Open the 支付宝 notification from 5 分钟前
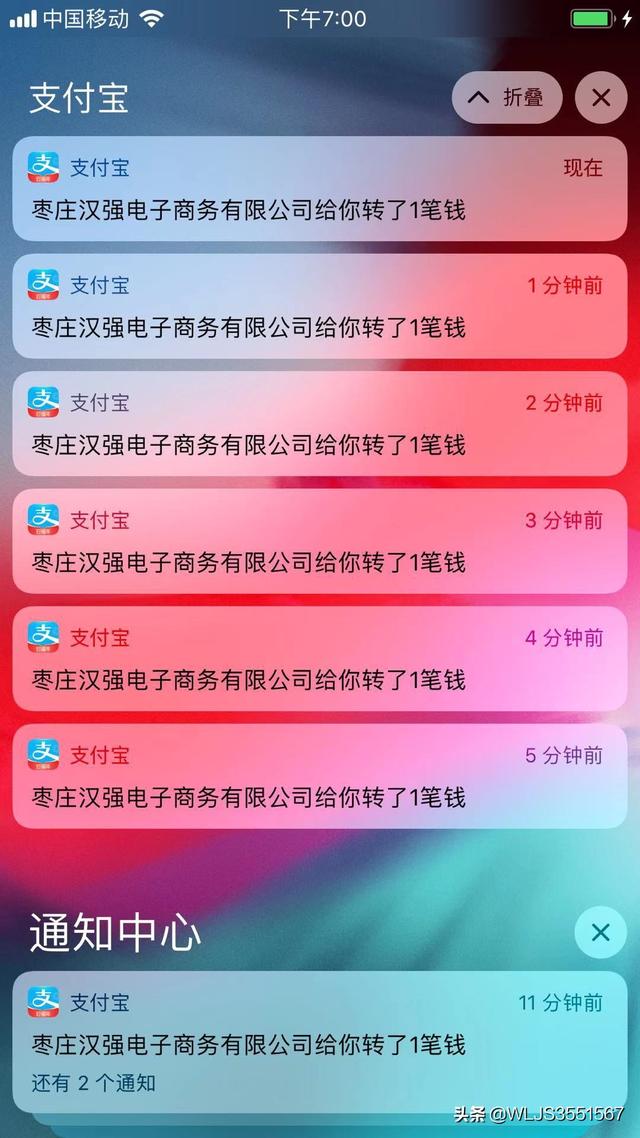The image size is (640, 1138). pyautogui.click(x=320, y=776)
